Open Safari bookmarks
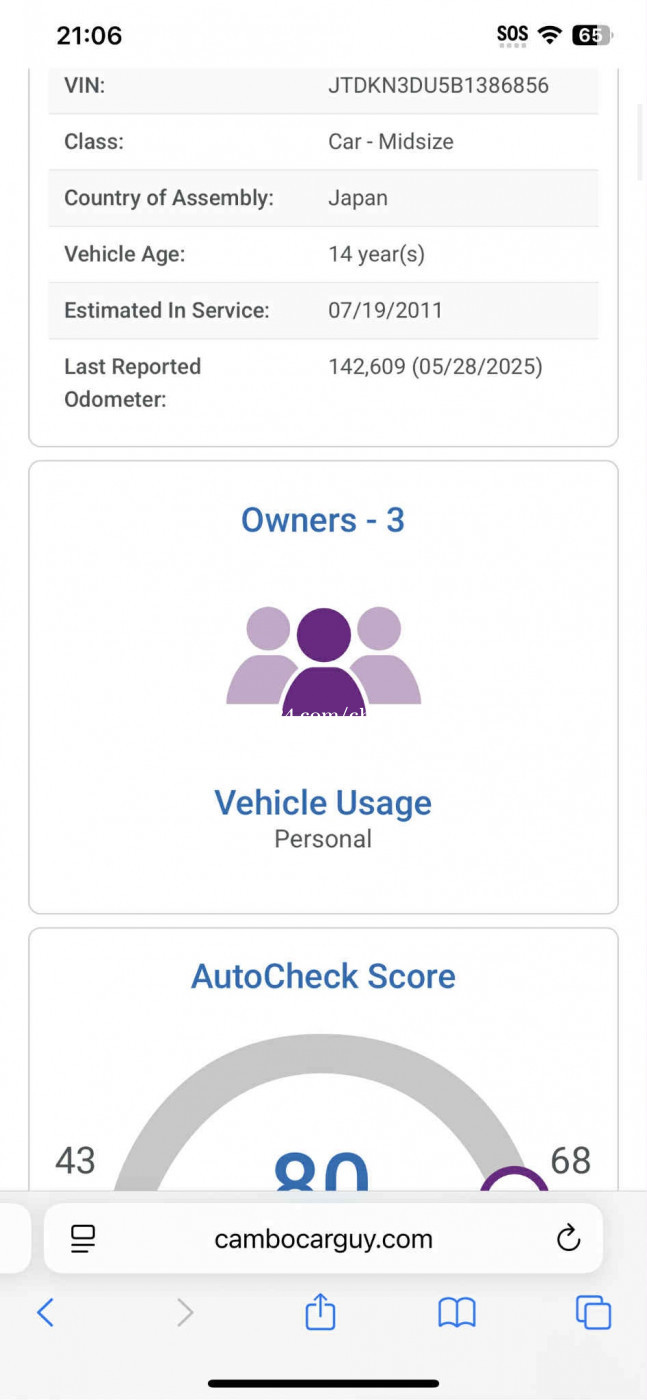Image resolution: width=647 pixels, height=1400 pixels. [x=457, y=1312]
